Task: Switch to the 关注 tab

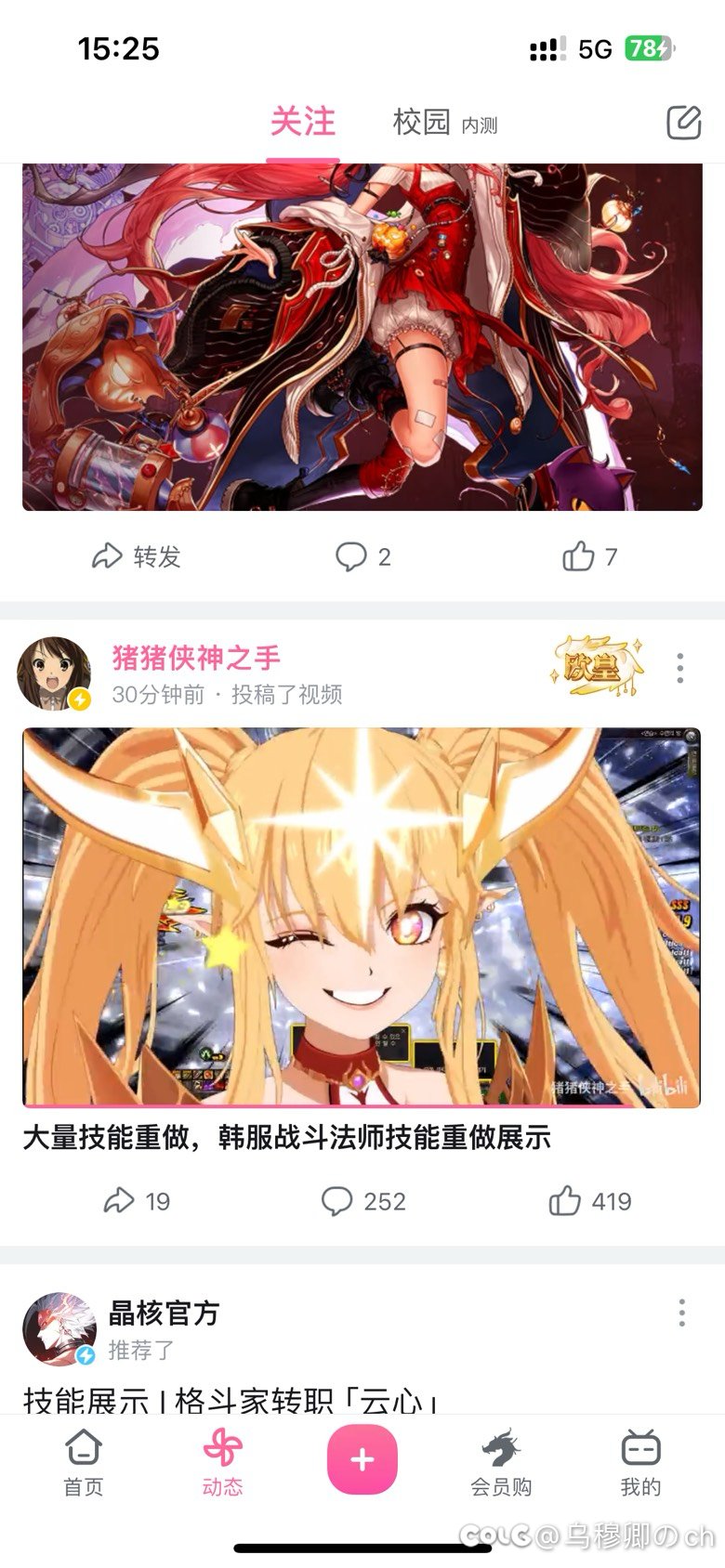Action: pyautogui.click(x=302, y=122)
